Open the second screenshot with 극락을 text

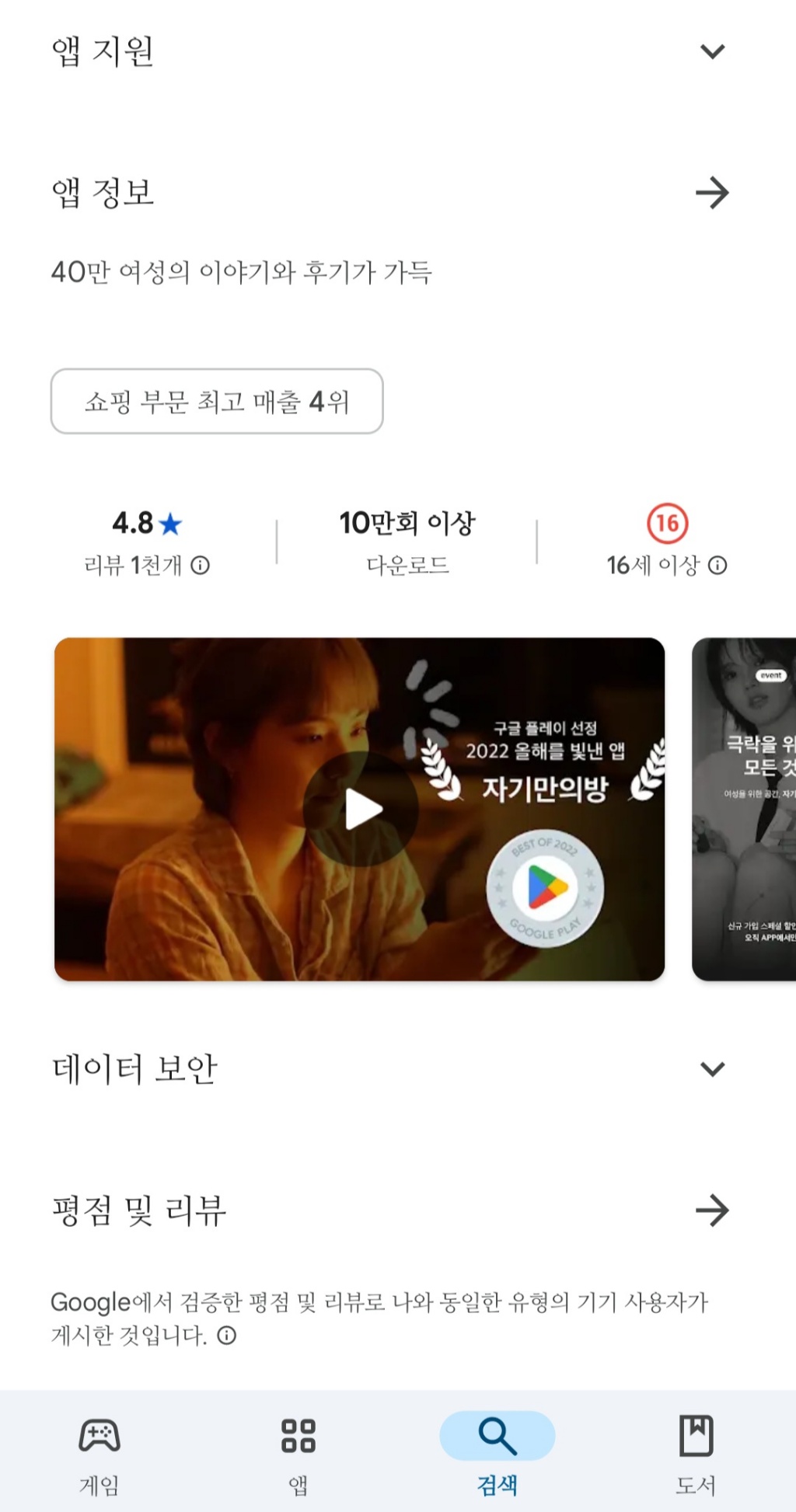pyautogui.click(x=745, y=809)
